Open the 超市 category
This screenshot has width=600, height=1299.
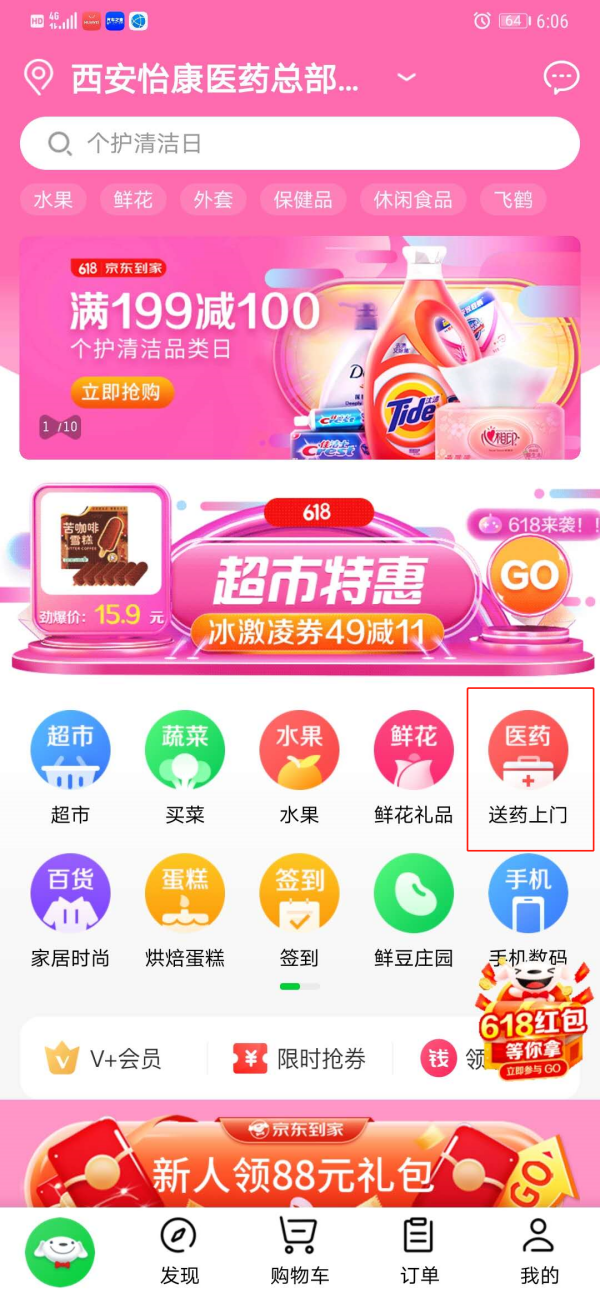[70, 768]
